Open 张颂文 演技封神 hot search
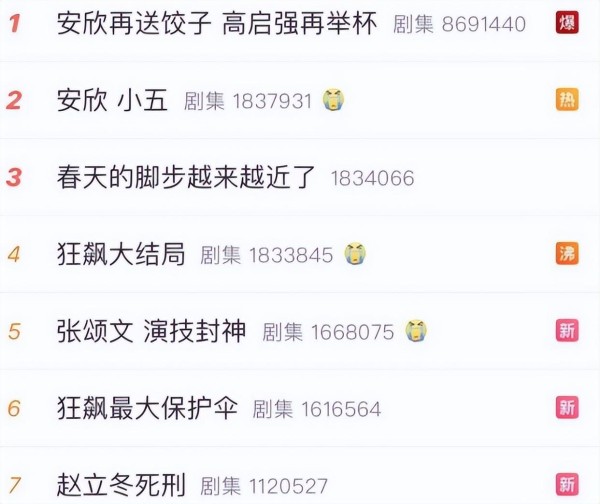This screenshot has height=504, width=600. click(x=151, y=332)
